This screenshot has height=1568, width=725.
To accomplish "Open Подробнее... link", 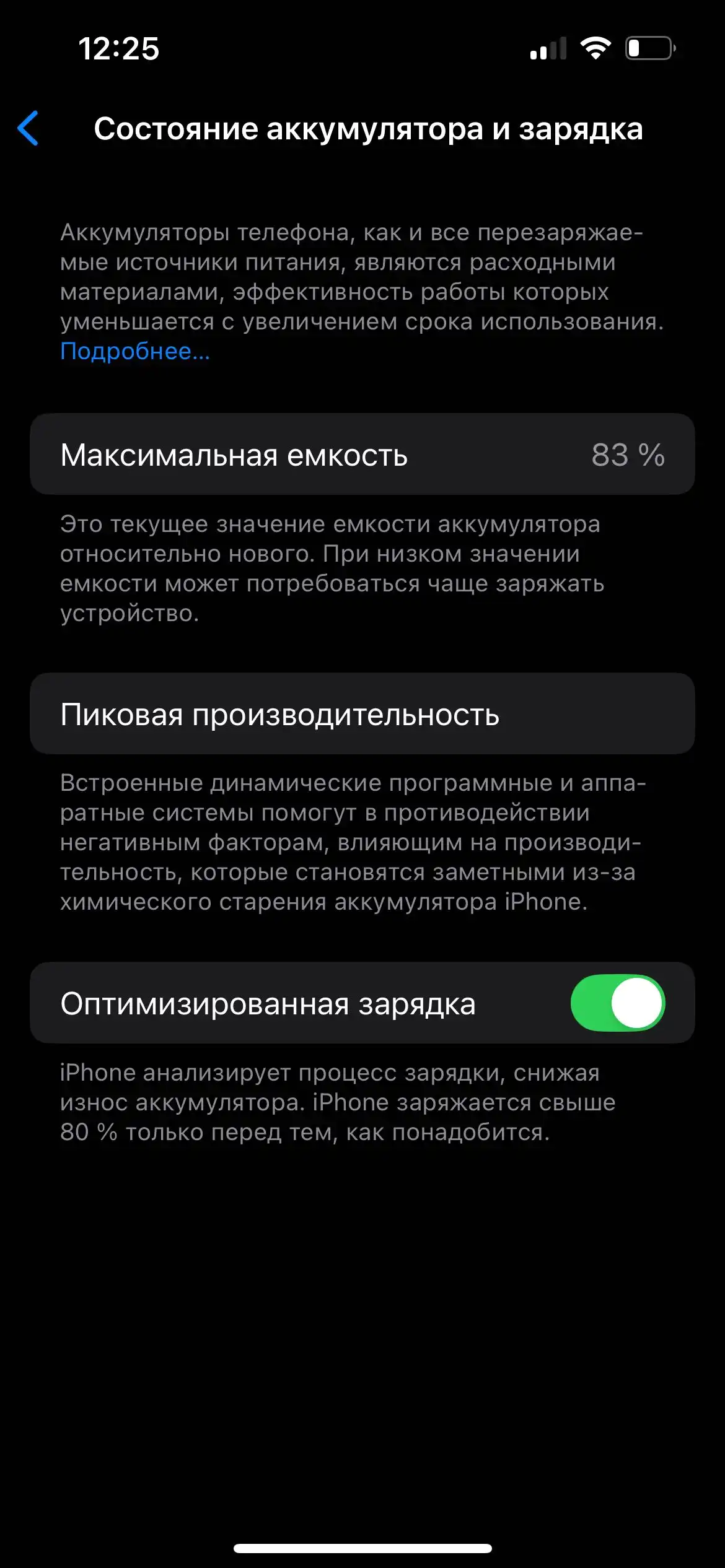I will pos(134,353).
